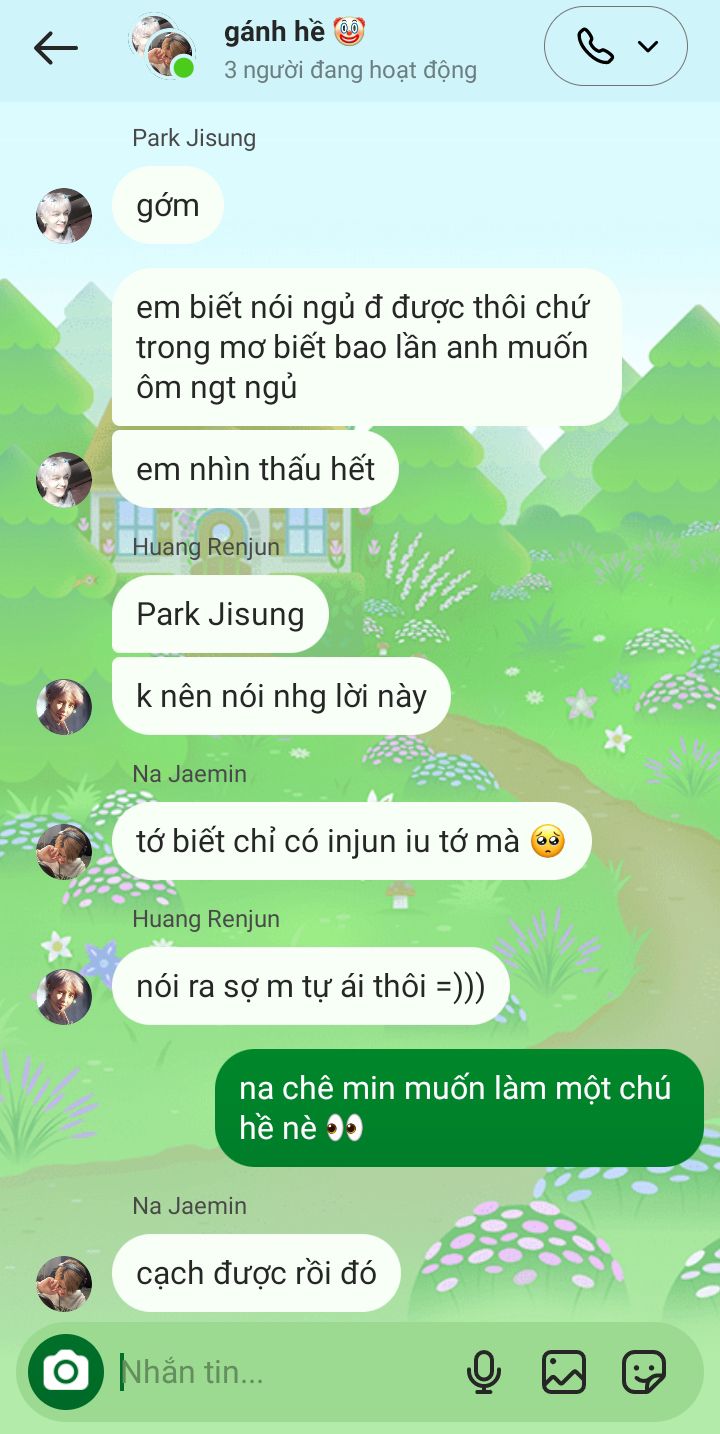Open the sticker picker
Screen dimensions: 720x1434
(644, 1372)
